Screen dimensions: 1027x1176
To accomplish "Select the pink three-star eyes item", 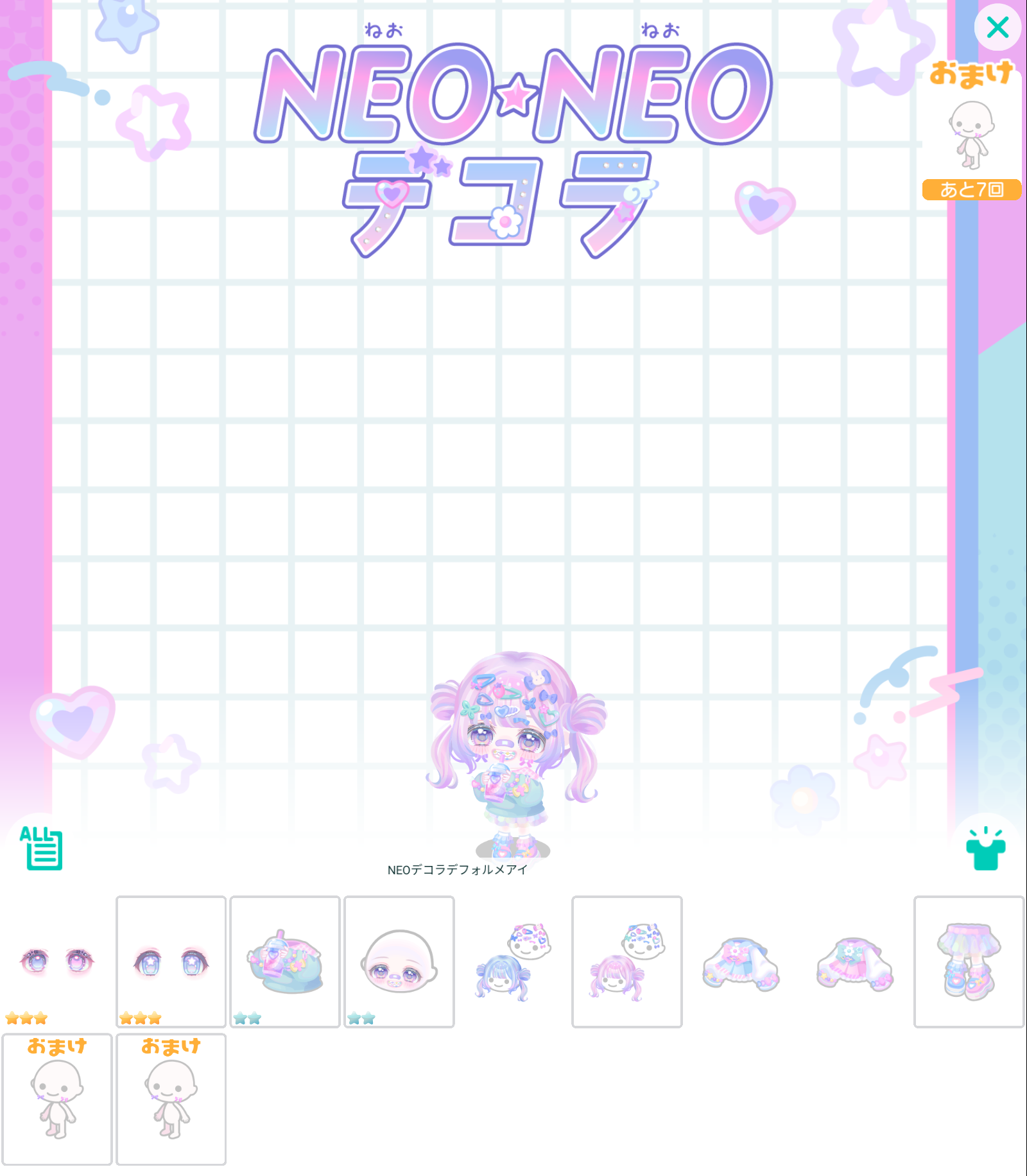I will (x=57, y=961).
